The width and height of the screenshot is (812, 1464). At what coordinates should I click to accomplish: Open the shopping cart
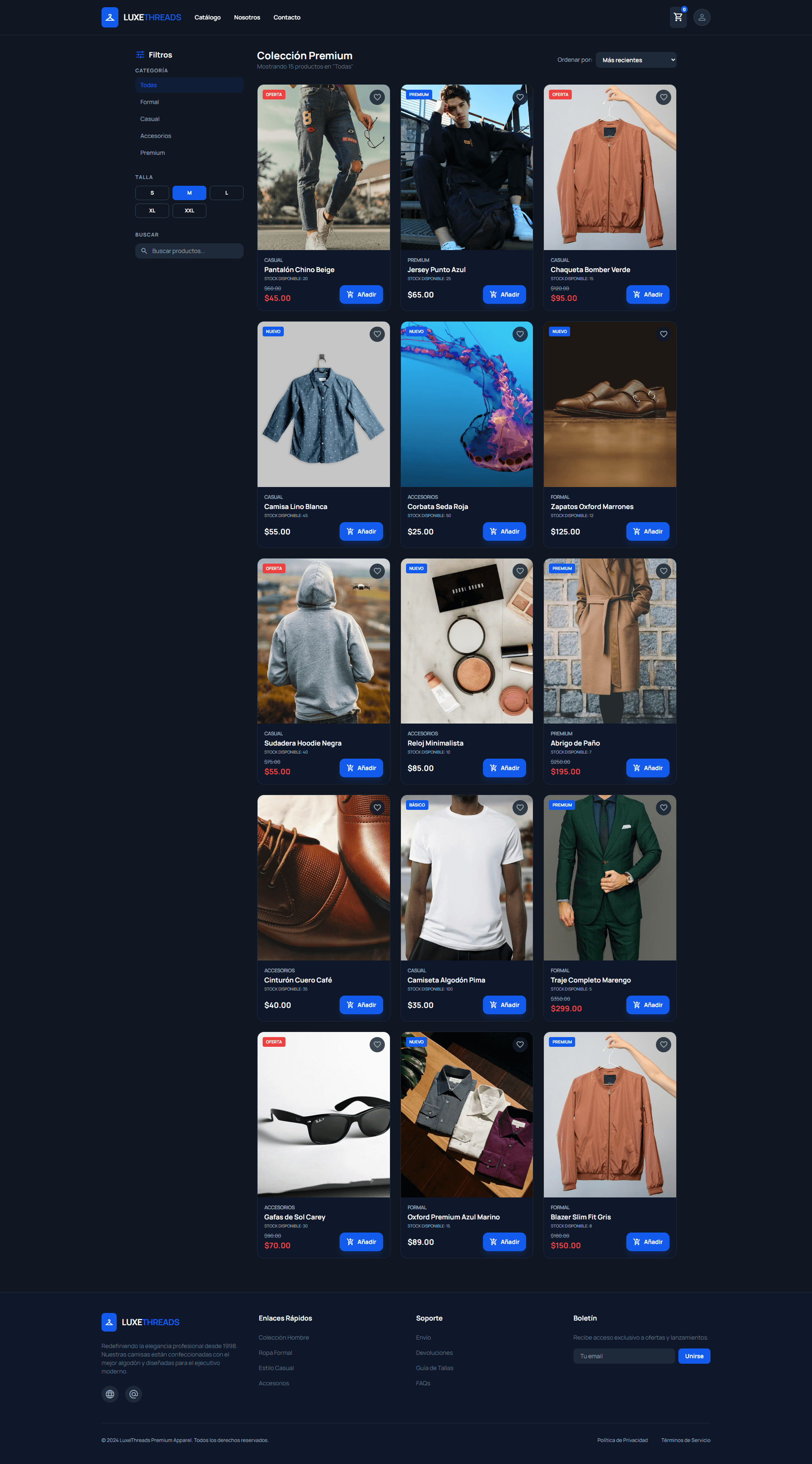point(678,18)
